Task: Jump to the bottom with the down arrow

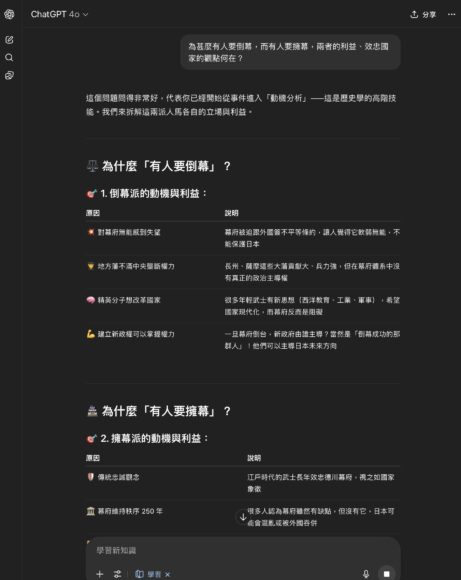Action: click(x=243, y=517)
